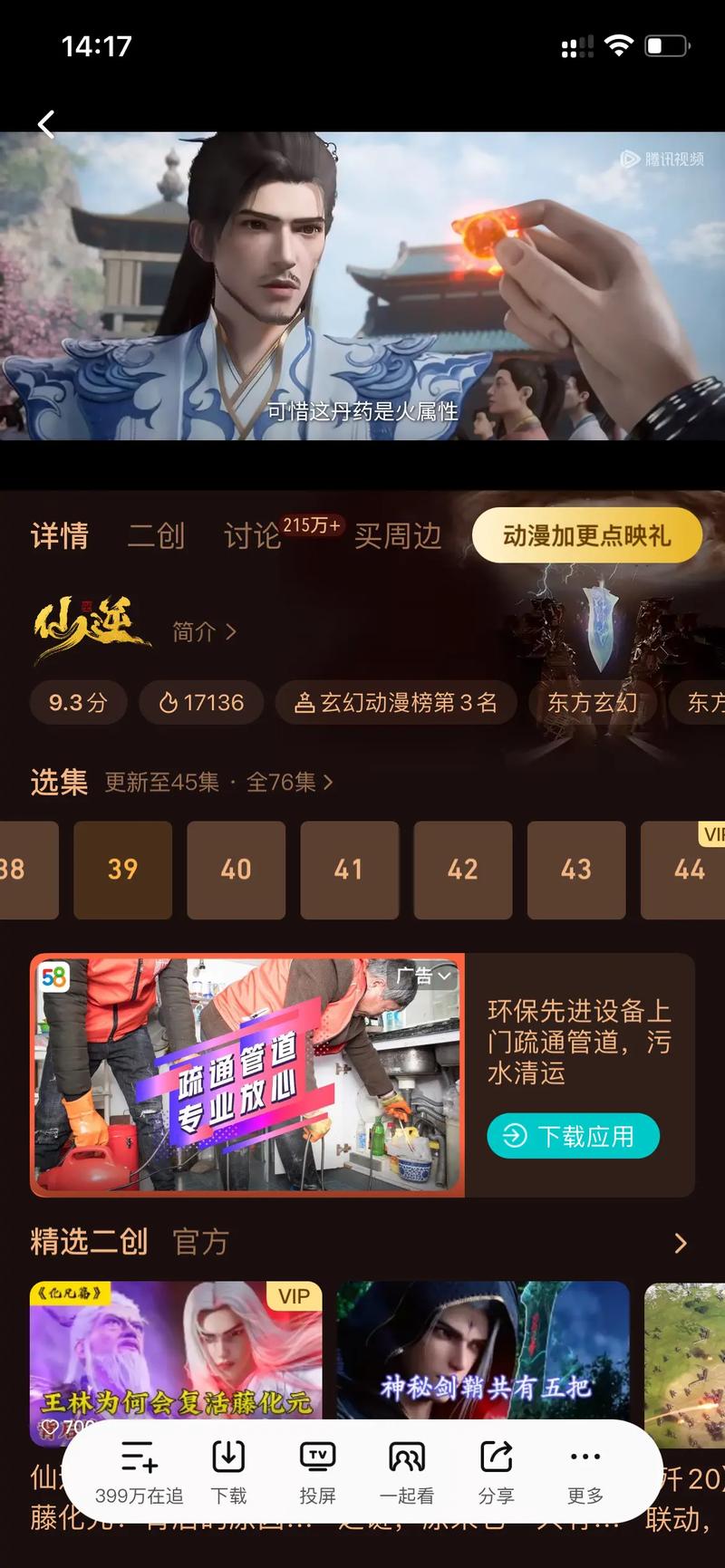The height and width of the screenshot is (1568, 725).
Task: Share this video via 分享
Action: [496, 1472]
